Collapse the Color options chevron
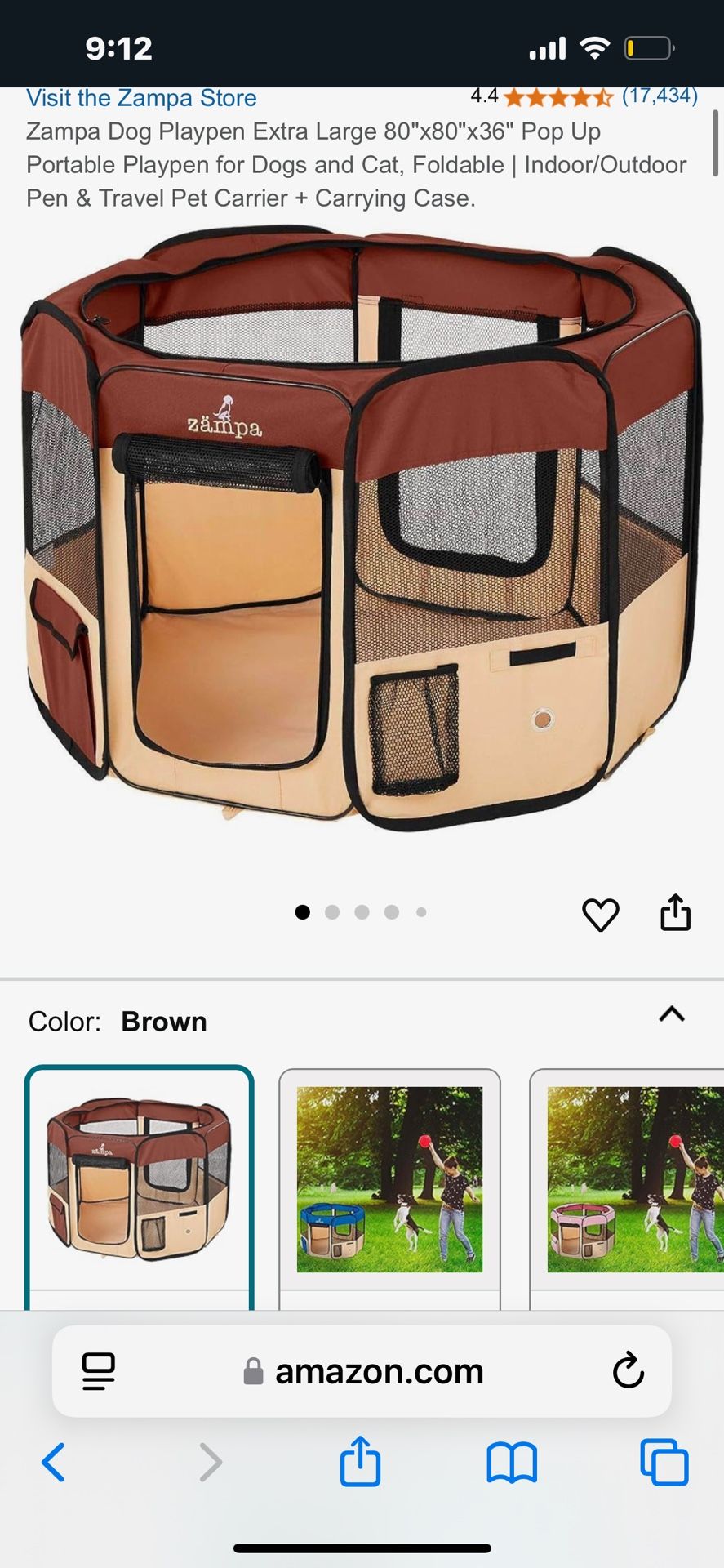The height and width of the screenshot is (1568, 724). pos(671,1014)
